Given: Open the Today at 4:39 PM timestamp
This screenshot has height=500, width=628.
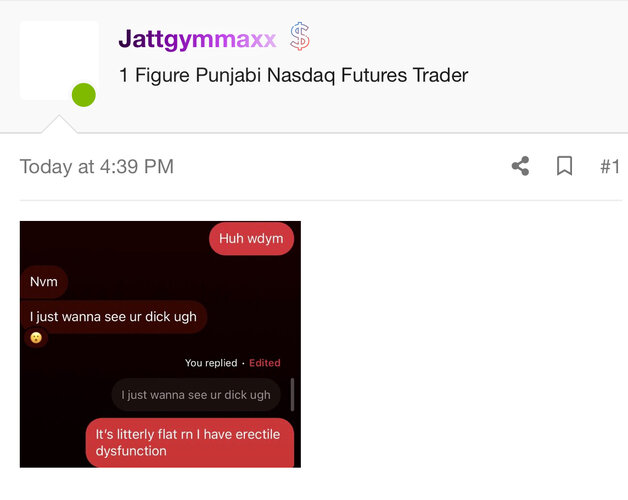Looking at the screenshot, I should coord(97,167).
